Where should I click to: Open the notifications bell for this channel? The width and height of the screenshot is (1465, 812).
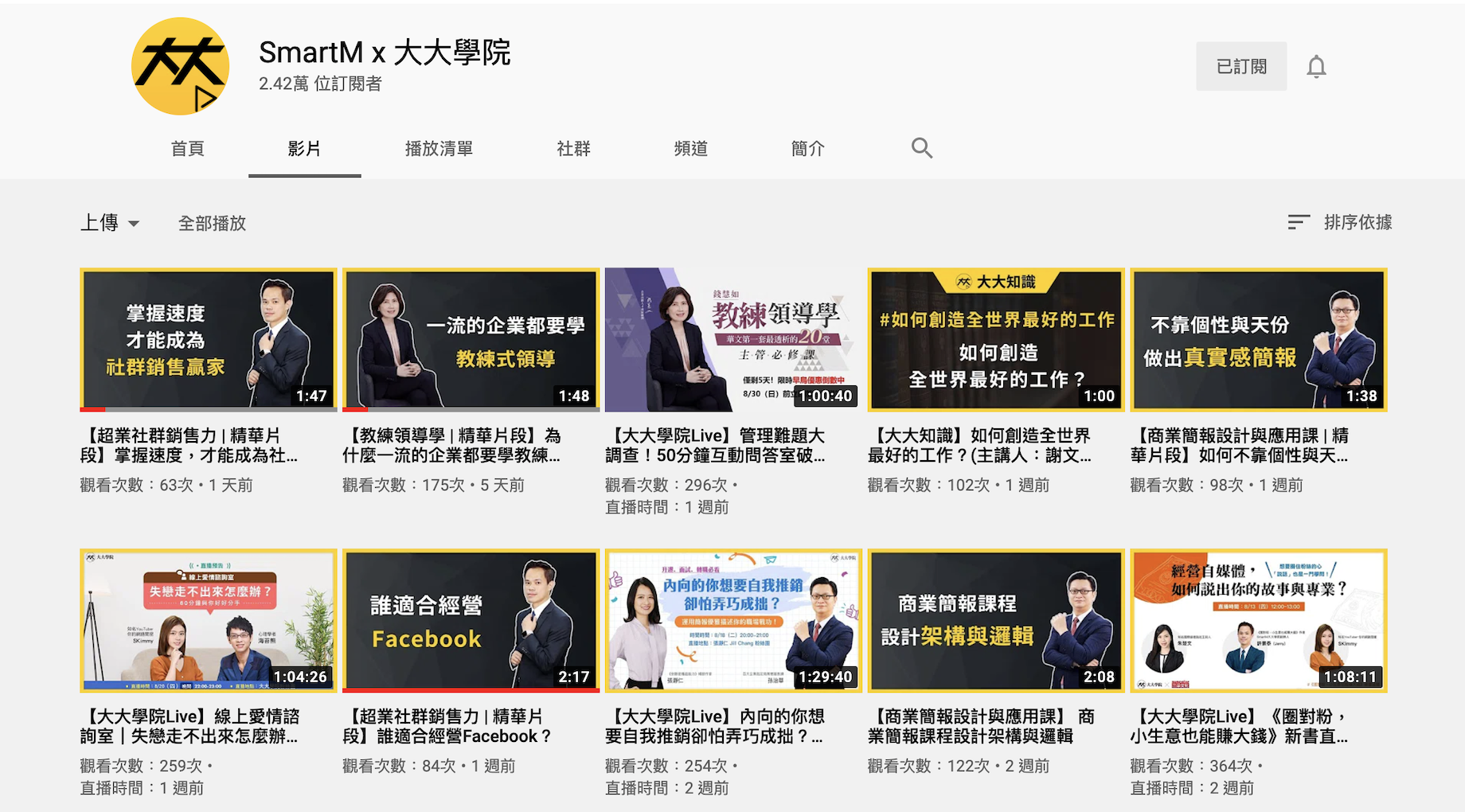(1316, 67)
